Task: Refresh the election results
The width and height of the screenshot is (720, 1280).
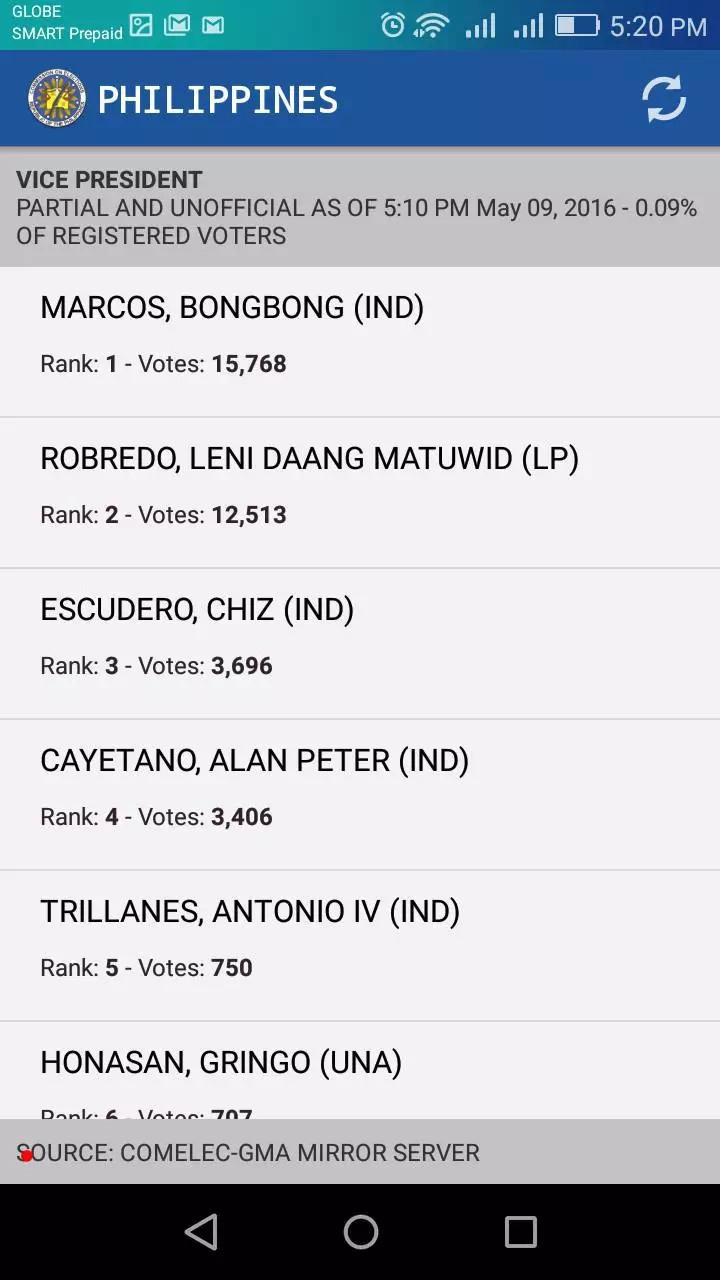Action: [x=664, y=99]
